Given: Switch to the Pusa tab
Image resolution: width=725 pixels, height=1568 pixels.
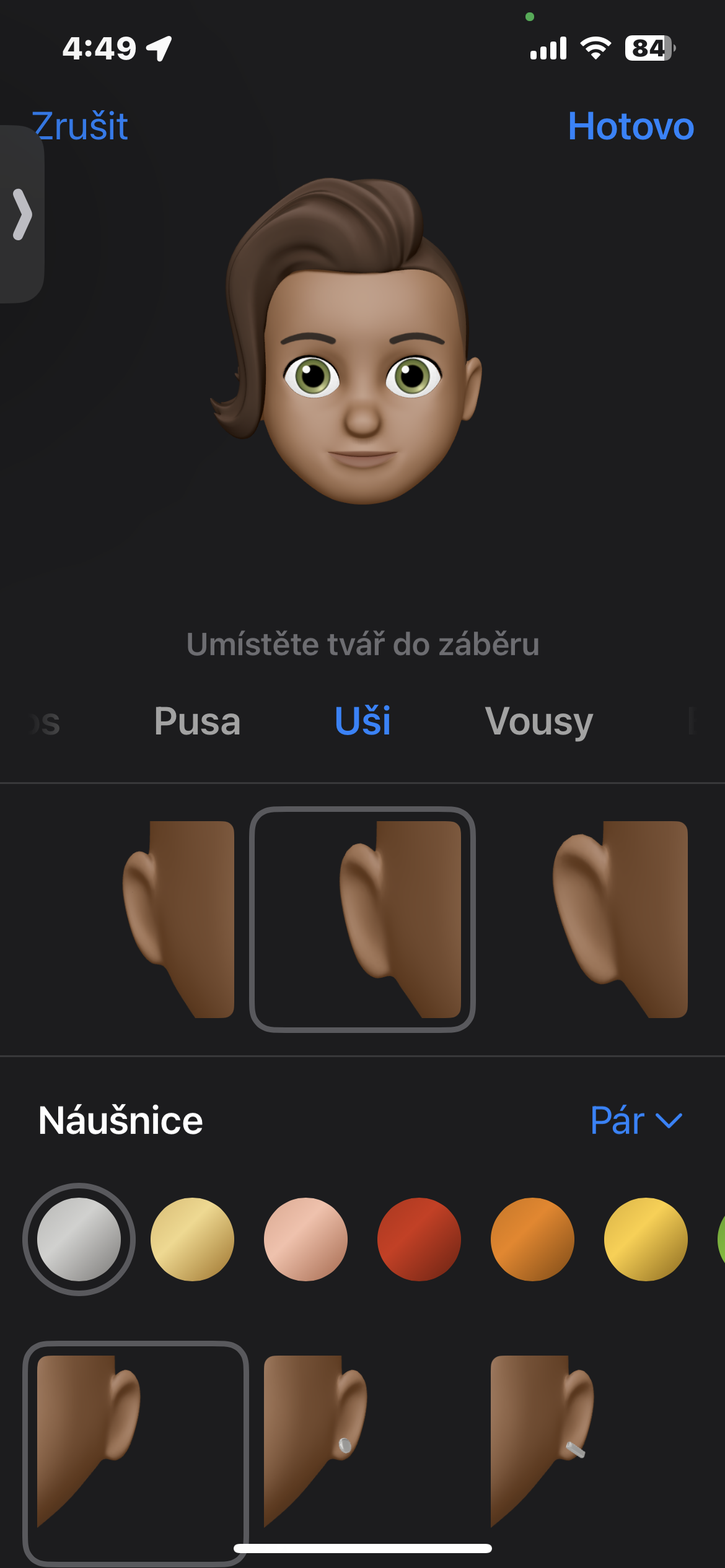Looking at the screenshot, I should point(197,721).
